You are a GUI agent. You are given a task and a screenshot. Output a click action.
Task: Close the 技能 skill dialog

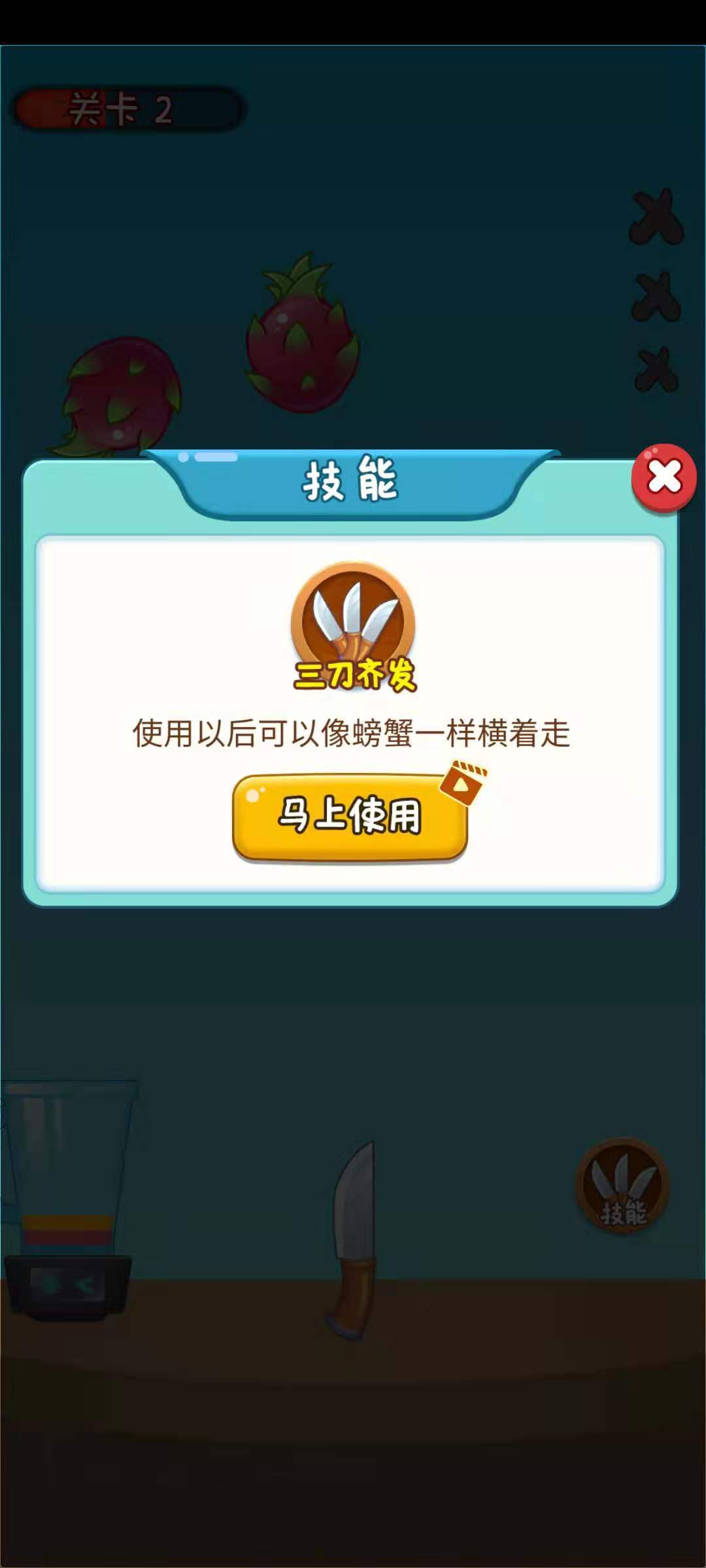point(664,477)
